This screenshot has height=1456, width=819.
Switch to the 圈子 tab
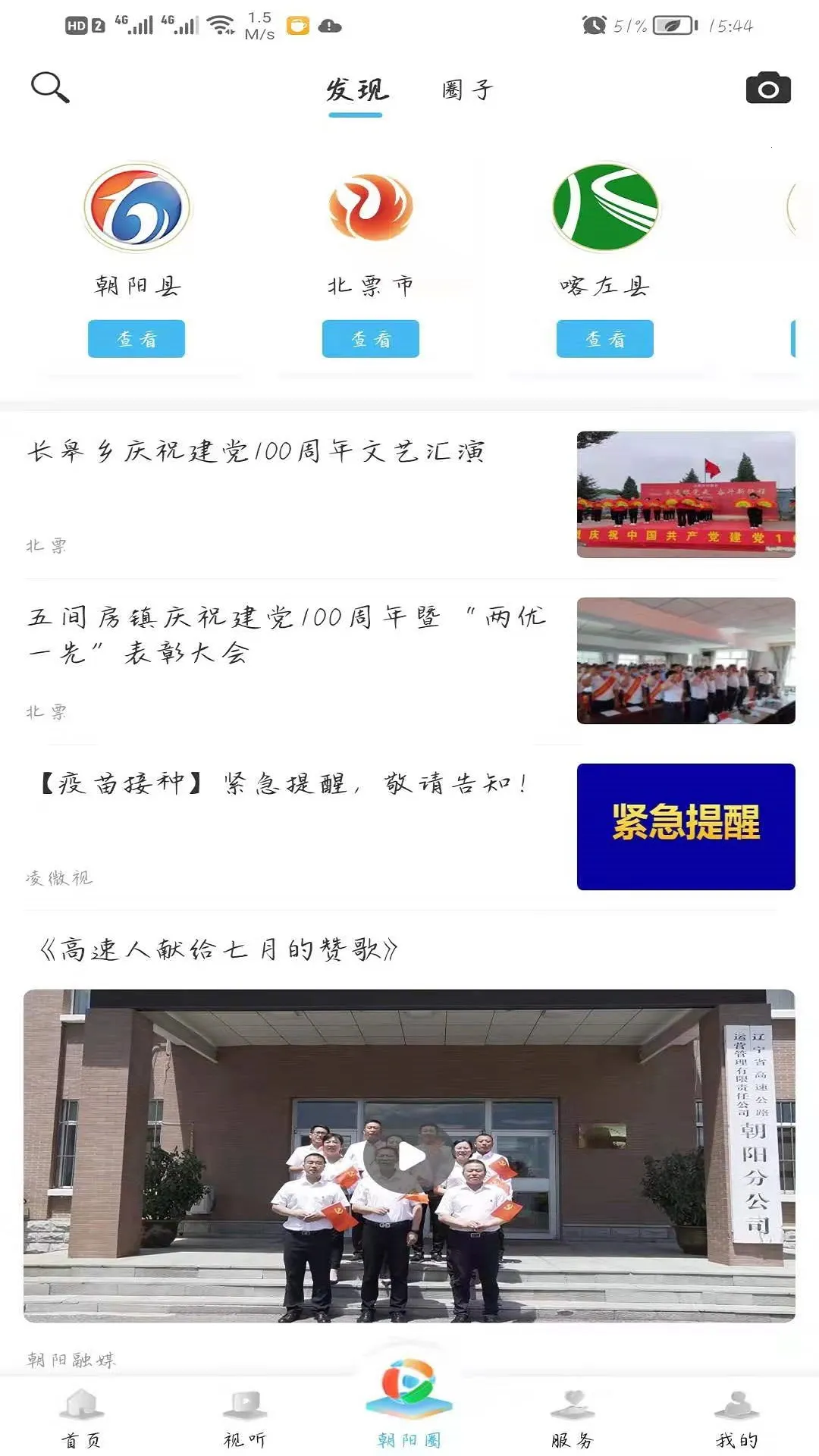464,89
